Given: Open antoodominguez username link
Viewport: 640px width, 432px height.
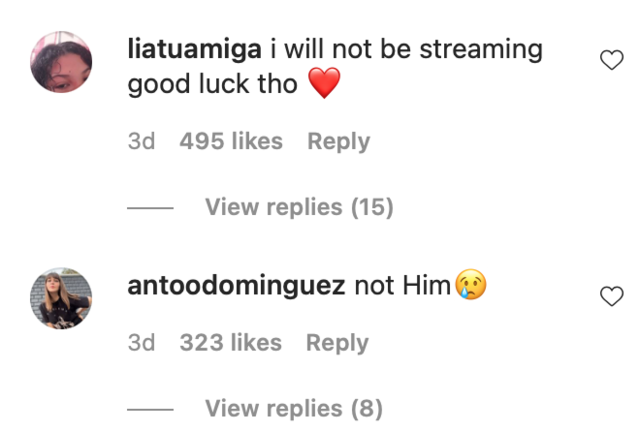Looking at the screenshot, I should [237, 286].
